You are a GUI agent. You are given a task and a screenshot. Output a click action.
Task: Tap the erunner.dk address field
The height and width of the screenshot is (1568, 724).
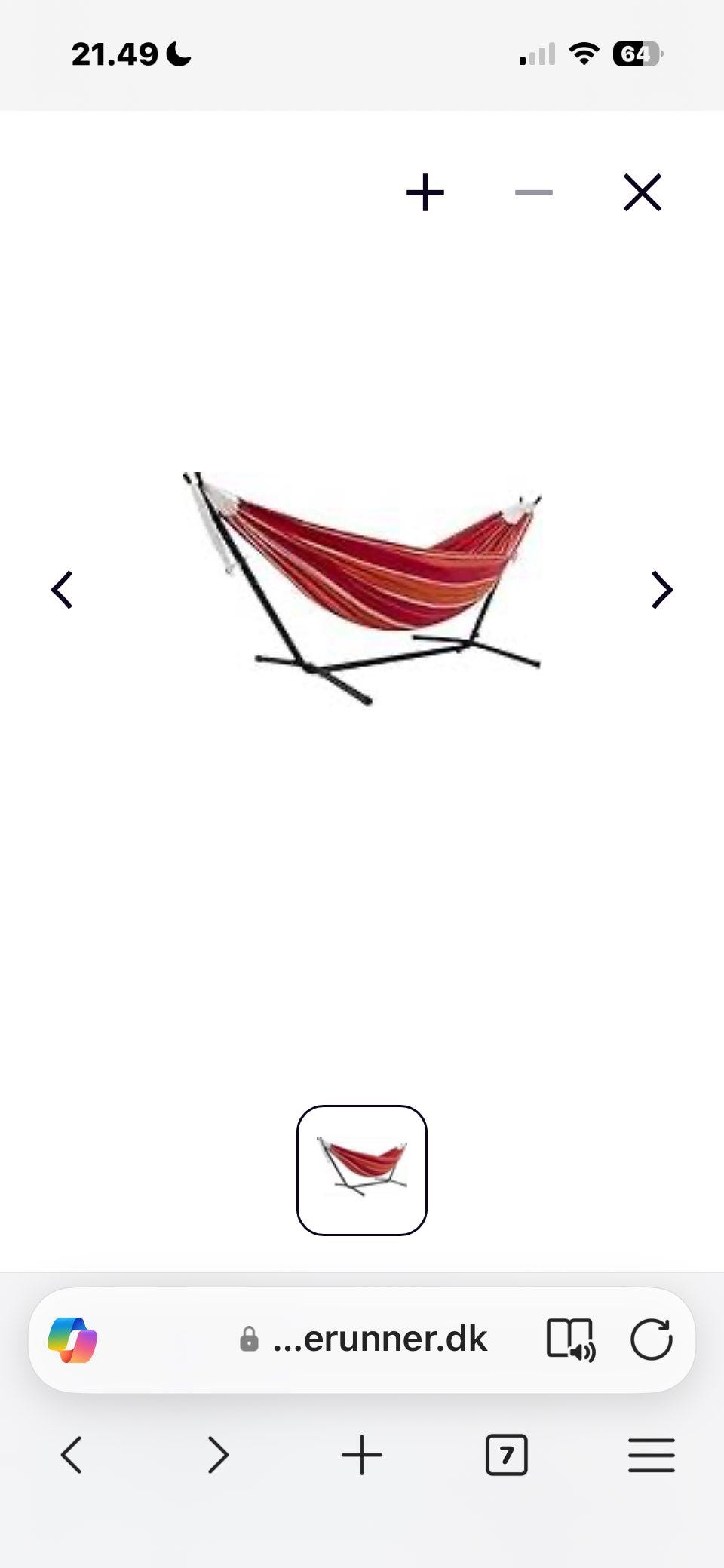point(364,1339)
